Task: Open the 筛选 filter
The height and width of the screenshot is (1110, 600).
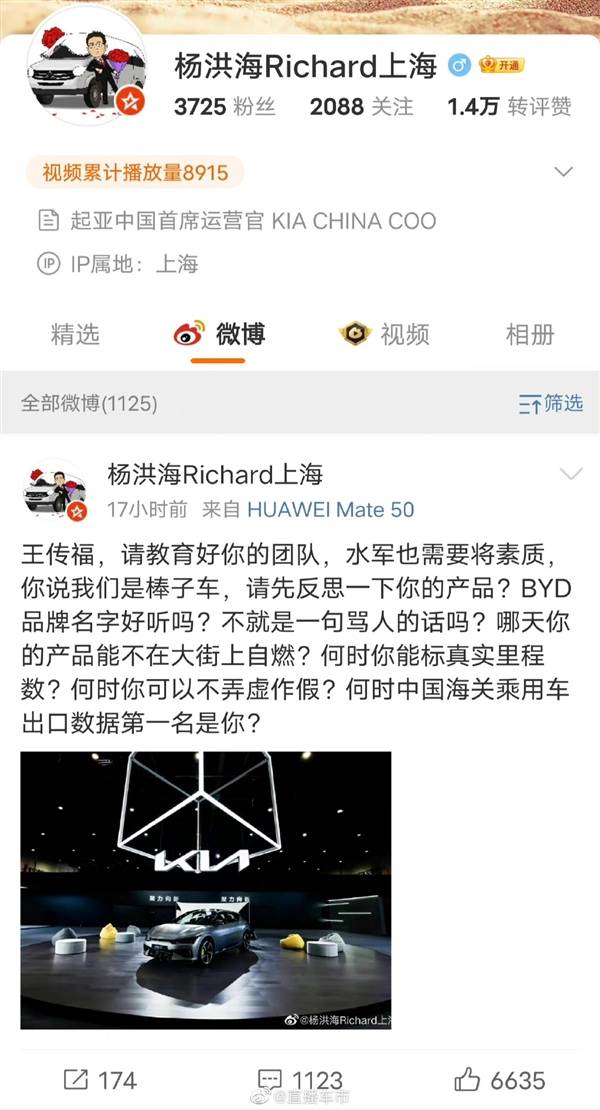Action: pos(551,403)
